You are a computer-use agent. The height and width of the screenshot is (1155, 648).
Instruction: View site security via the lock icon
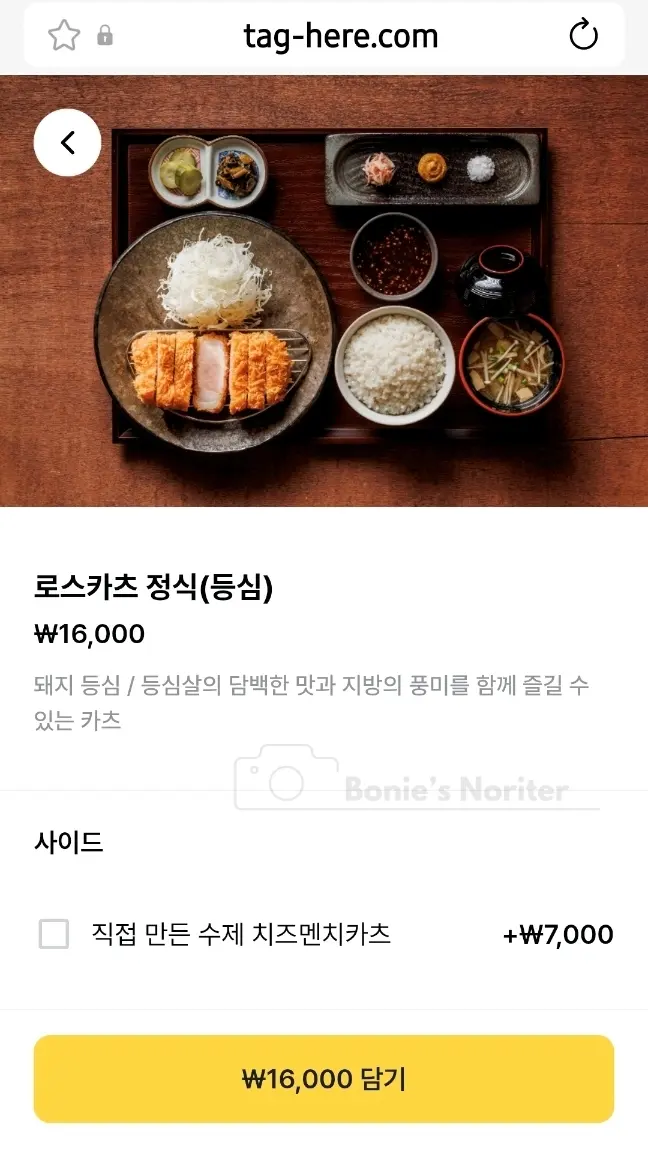tap(105, 35)
